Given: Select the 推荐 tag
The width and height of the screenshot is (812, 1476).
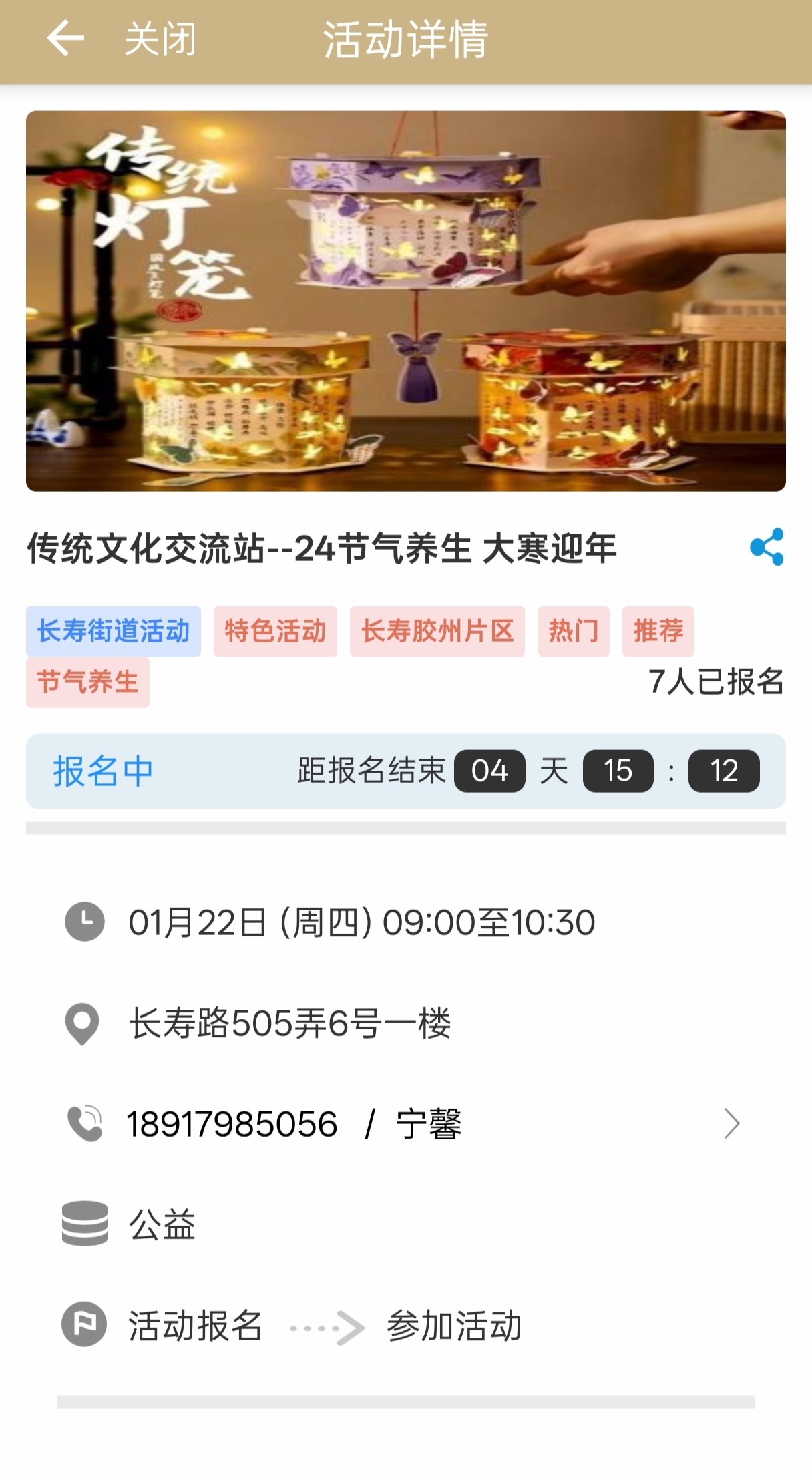Looking at the screenshot, I should point(658,631).
